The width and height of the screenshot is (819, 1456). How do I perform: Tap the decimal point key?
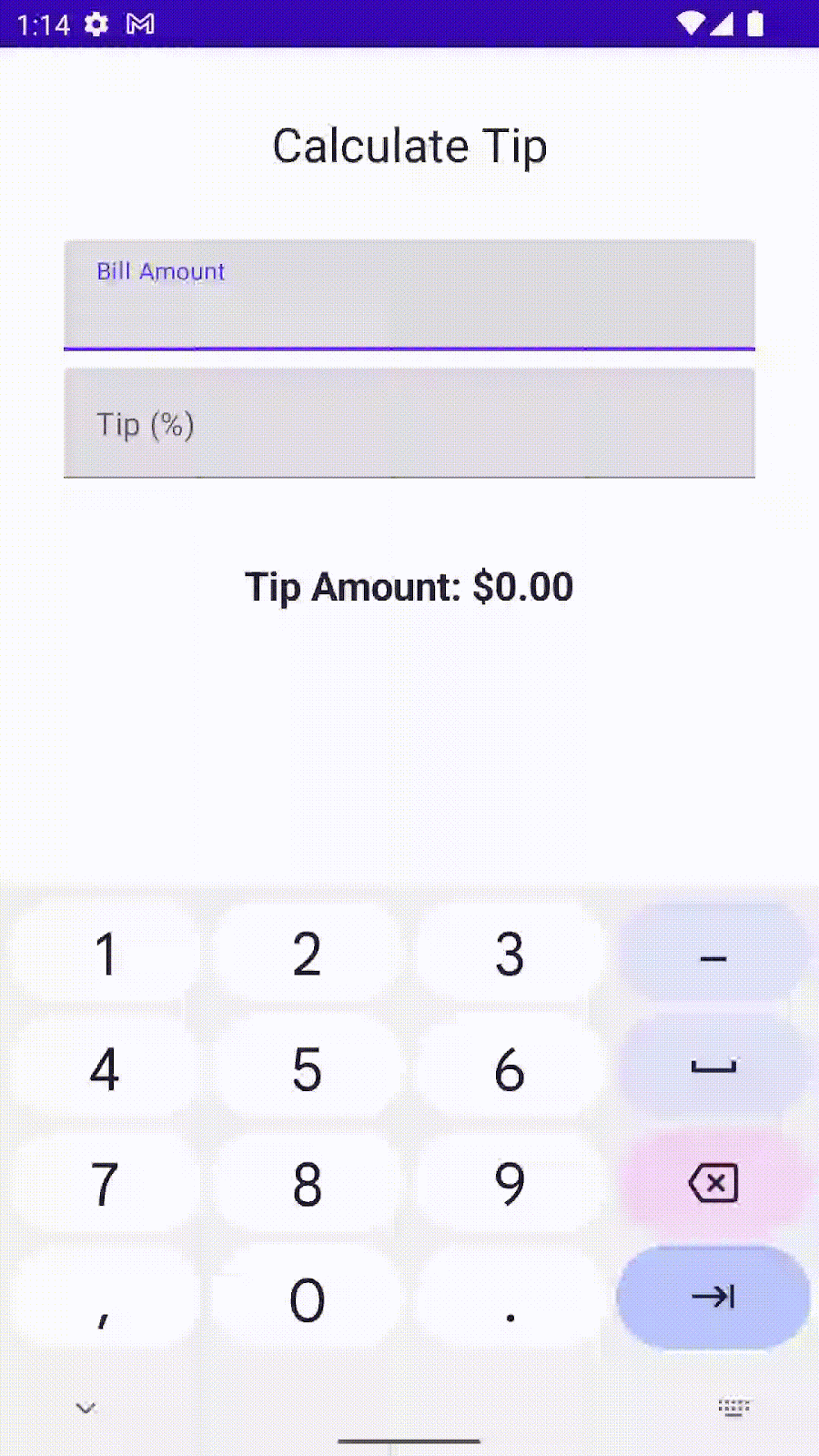click(x=510, y=1299)
